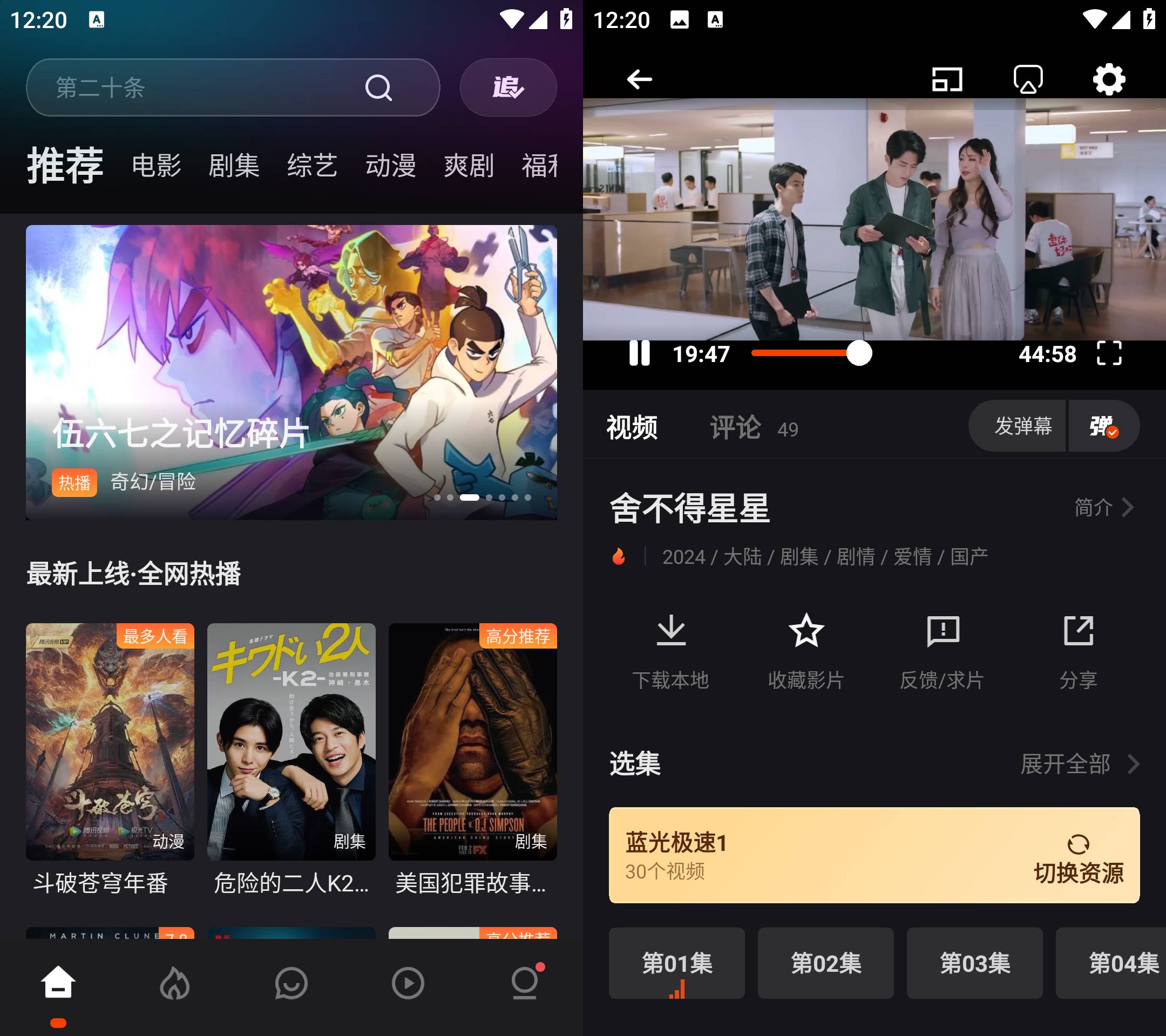
Task: Open the 斗破苍穹年番 poster
Action: (x=110, y=741)
